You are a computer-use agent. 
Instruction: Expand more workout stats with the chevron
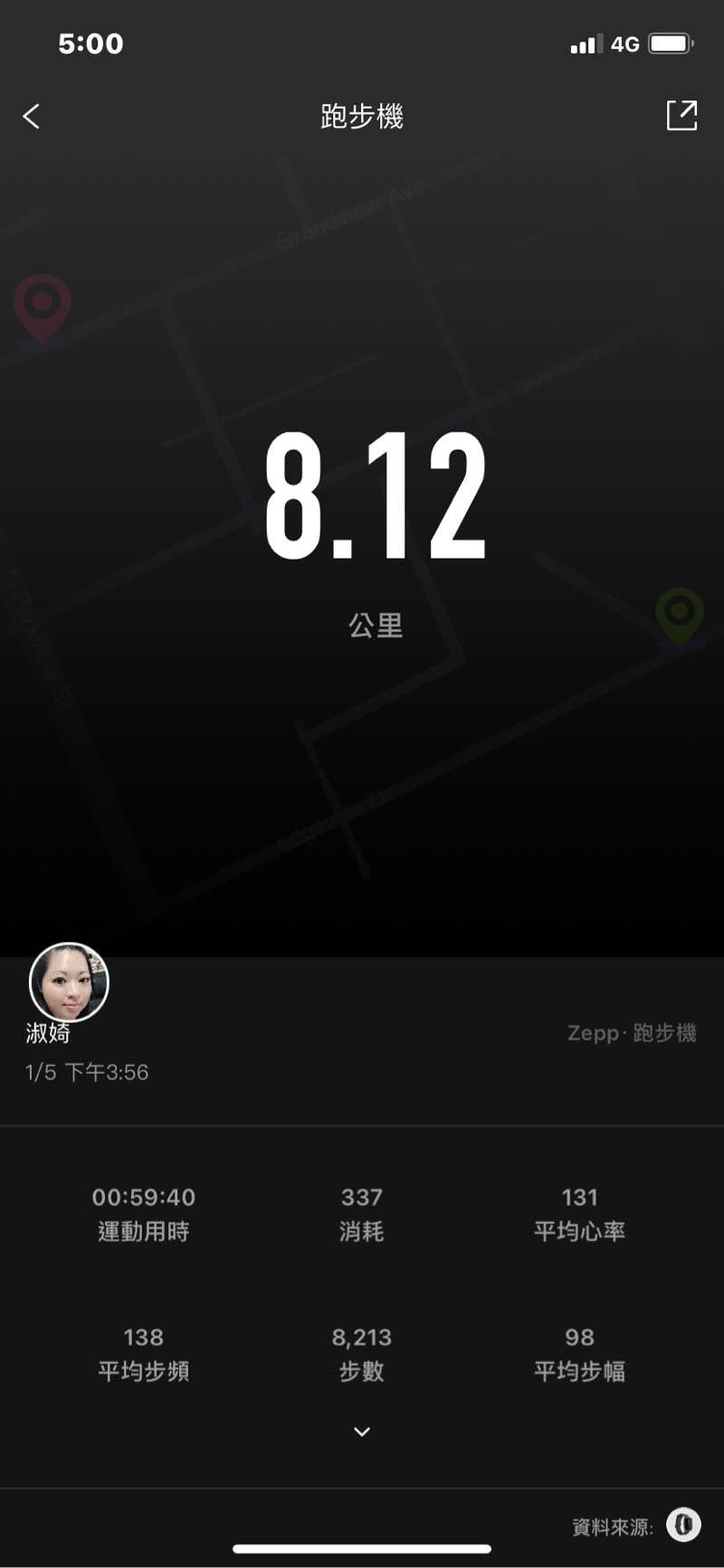pos(362,1431)
